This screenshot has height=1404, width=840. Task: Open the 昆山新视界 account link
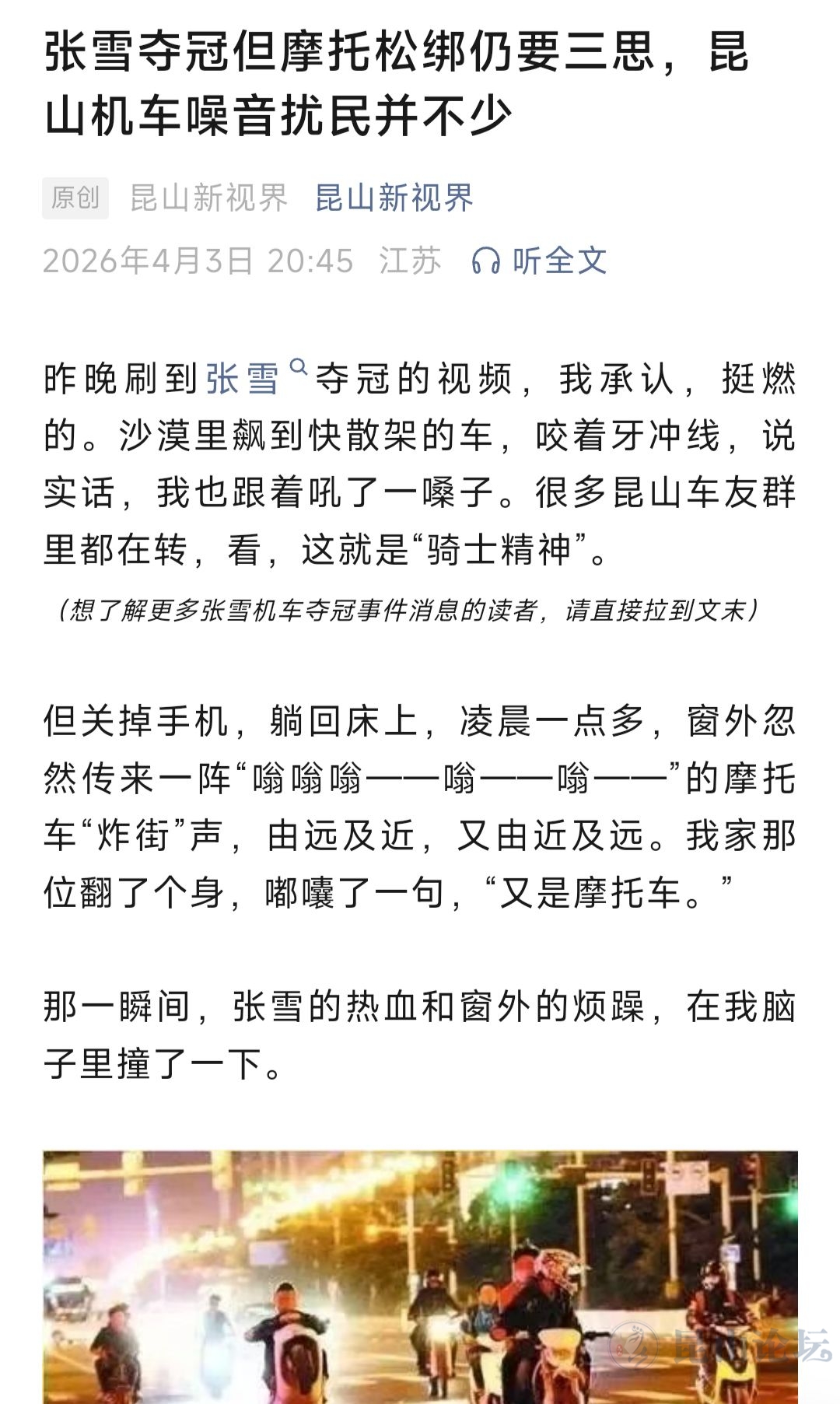tap(394, 198)
